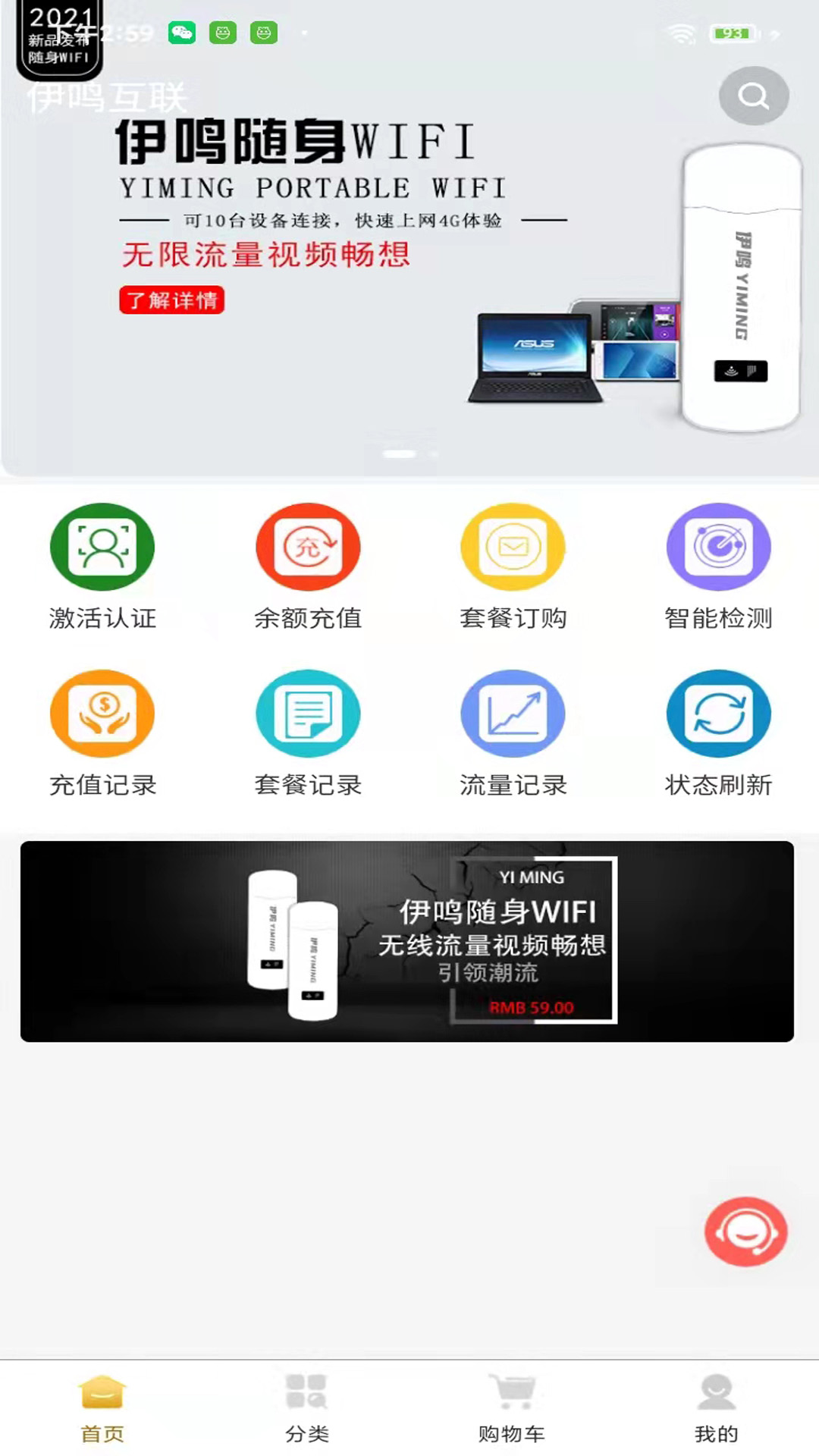819x1456 pixels.
Task: Contact customer service via floating button
Action: click(746, 1232)
